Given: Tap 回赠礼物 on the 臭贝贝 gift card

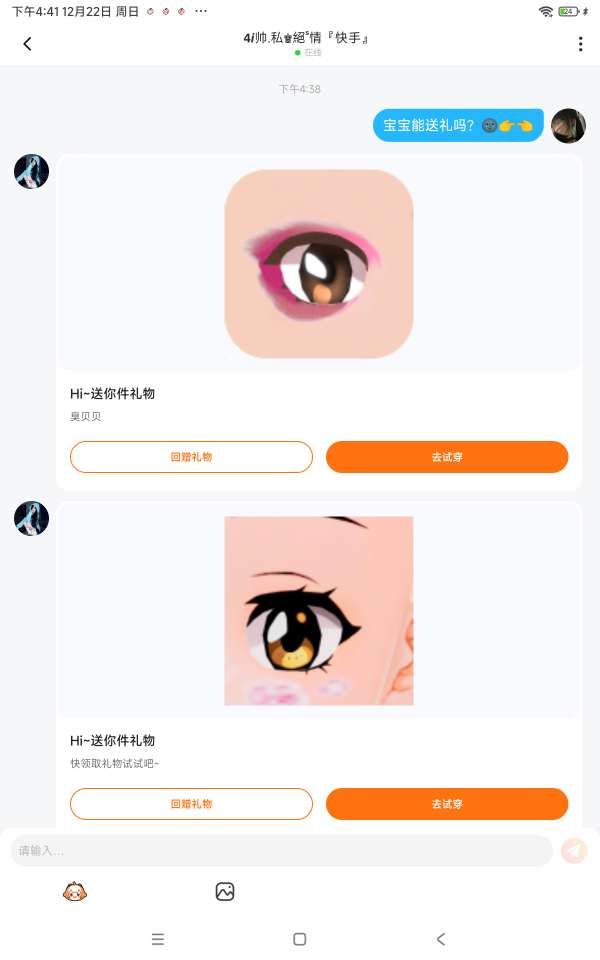Looking at the screenshot, I should 191,457.
